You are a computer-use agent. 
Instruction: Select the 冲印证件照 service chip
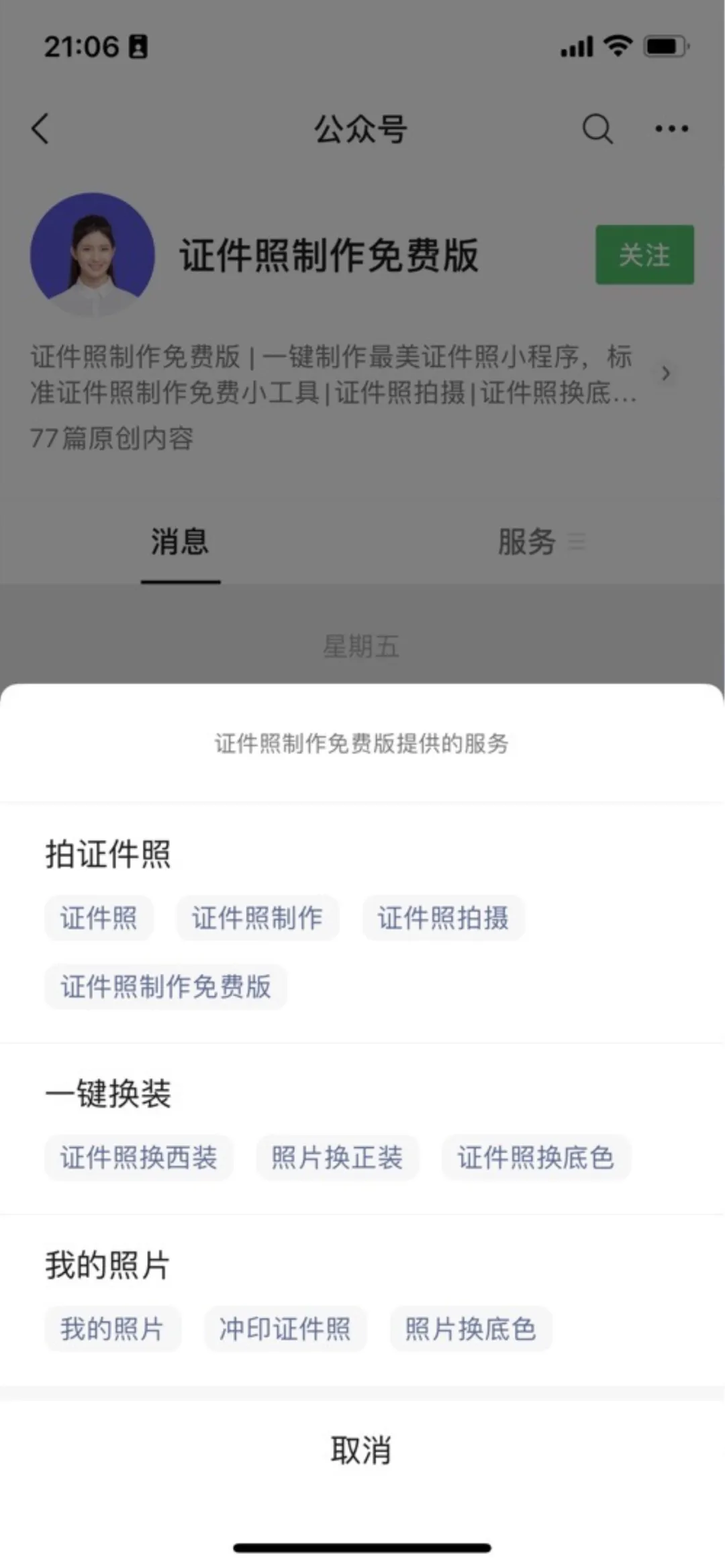tap(286, 1329)
